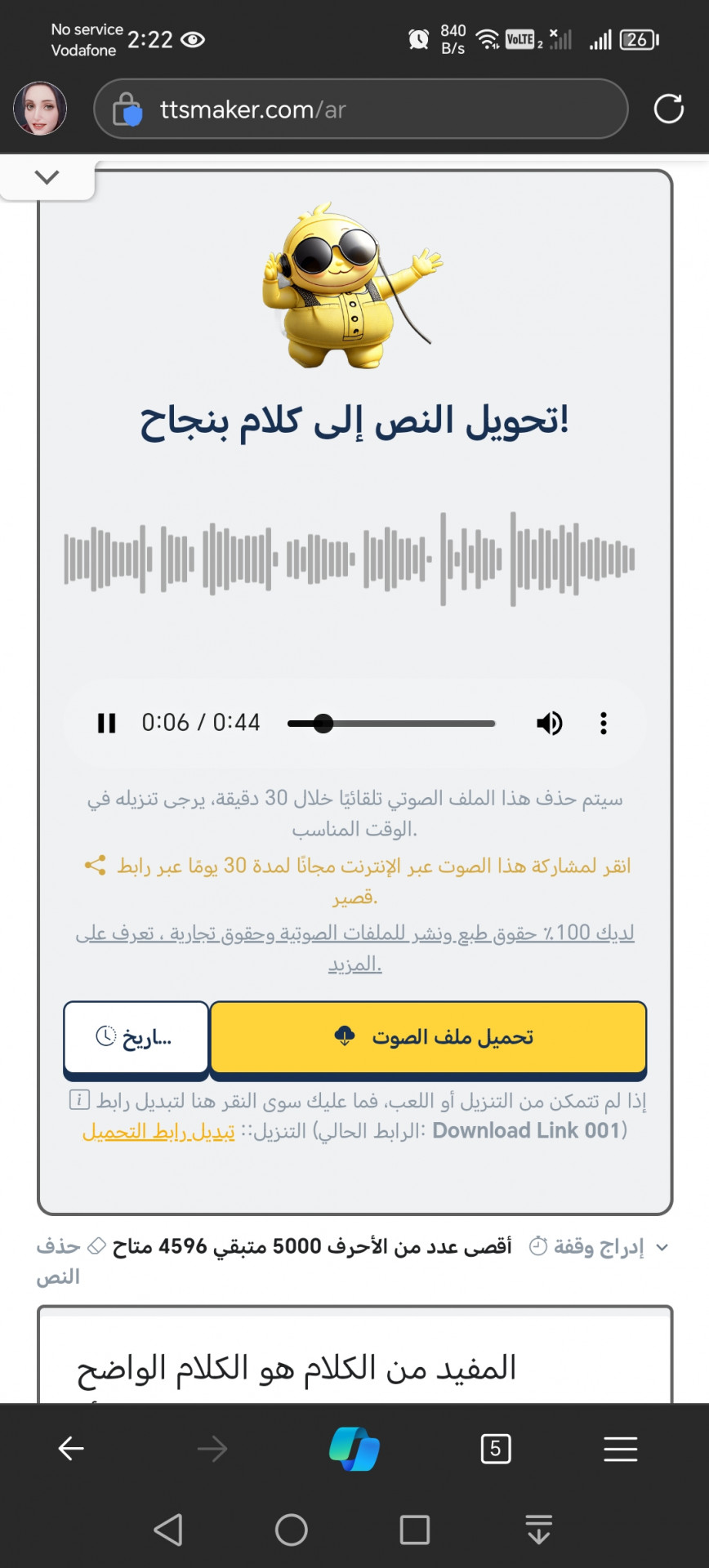Open the audio player's three-dot menu
Image resolution: width=709 pixels, height=1568 pixels.
(603, 723)
